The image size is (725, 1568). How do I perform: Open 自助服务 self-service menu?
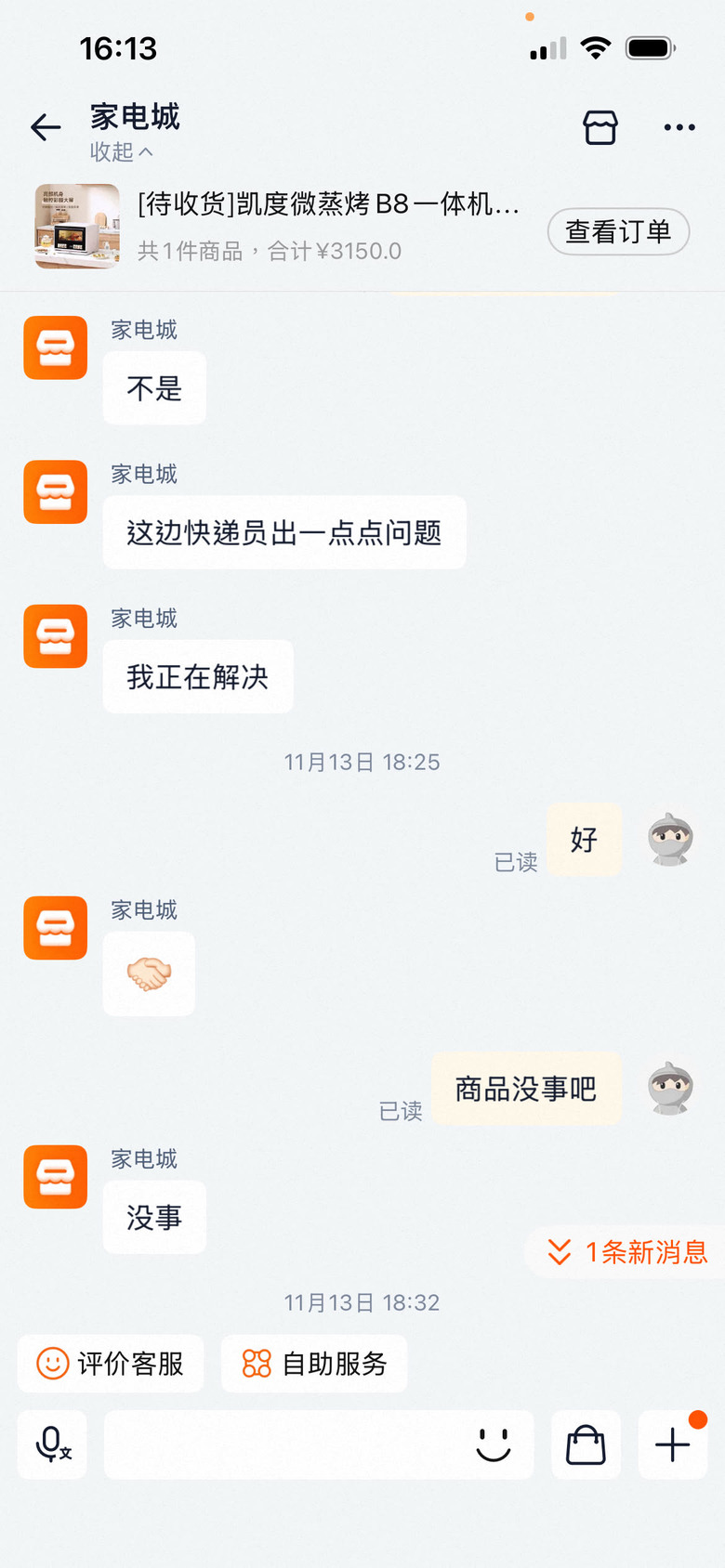[x=314, y=1364]
